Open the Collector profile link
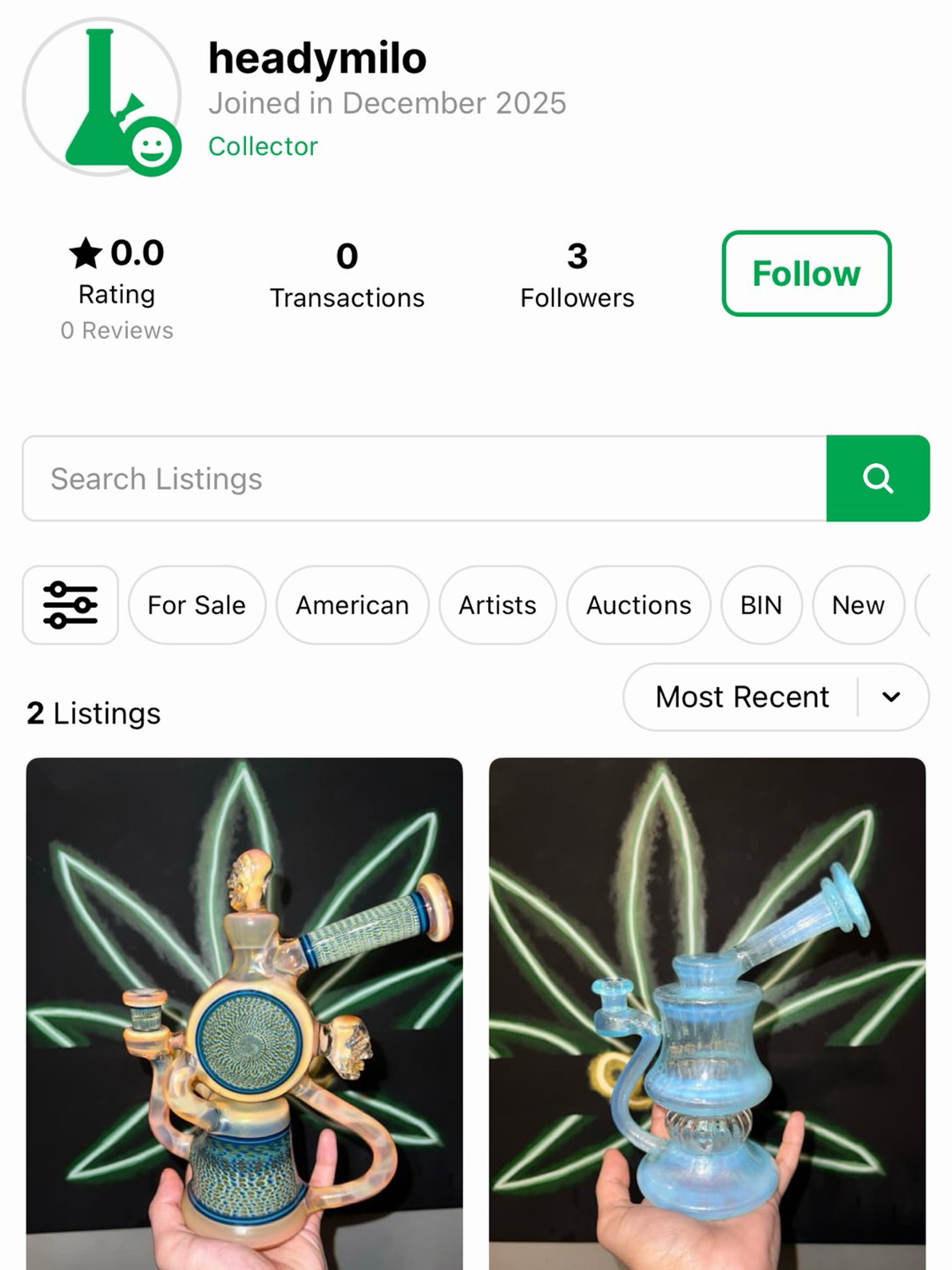952x1270 pixels. pos(263,146)
